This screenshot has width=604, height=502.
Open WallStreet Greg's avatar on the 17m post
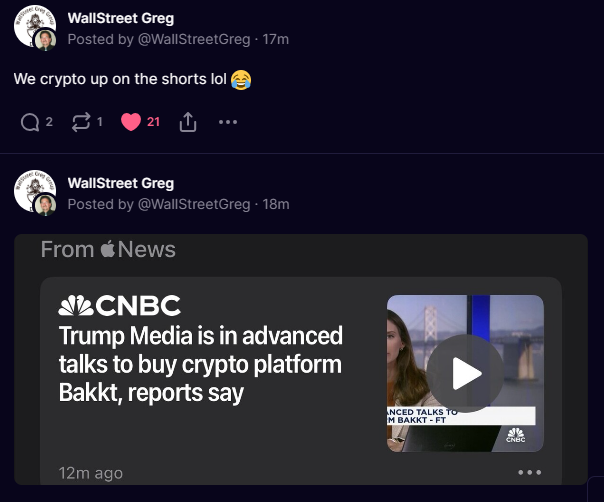(34, 28)
